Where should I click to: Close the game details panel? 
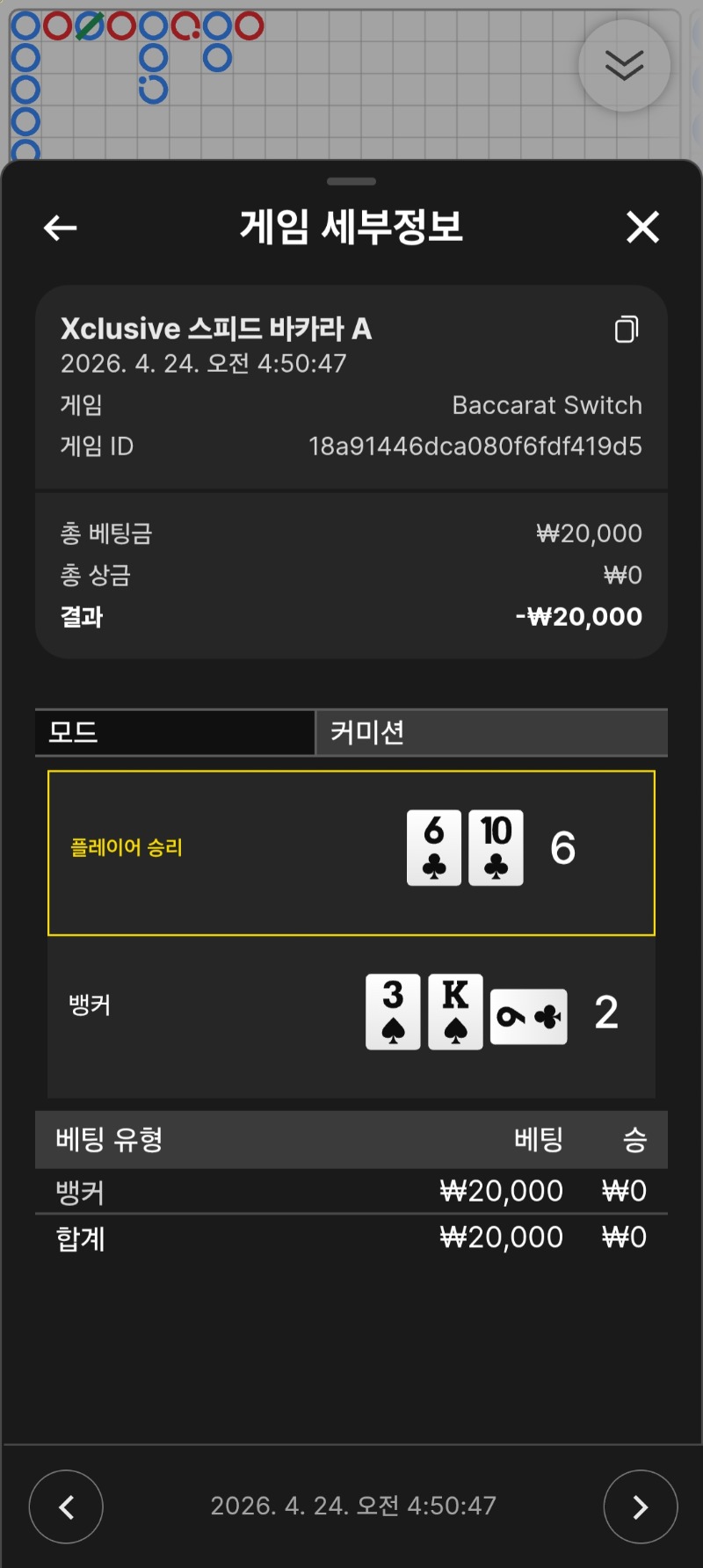tap(642, 228)
